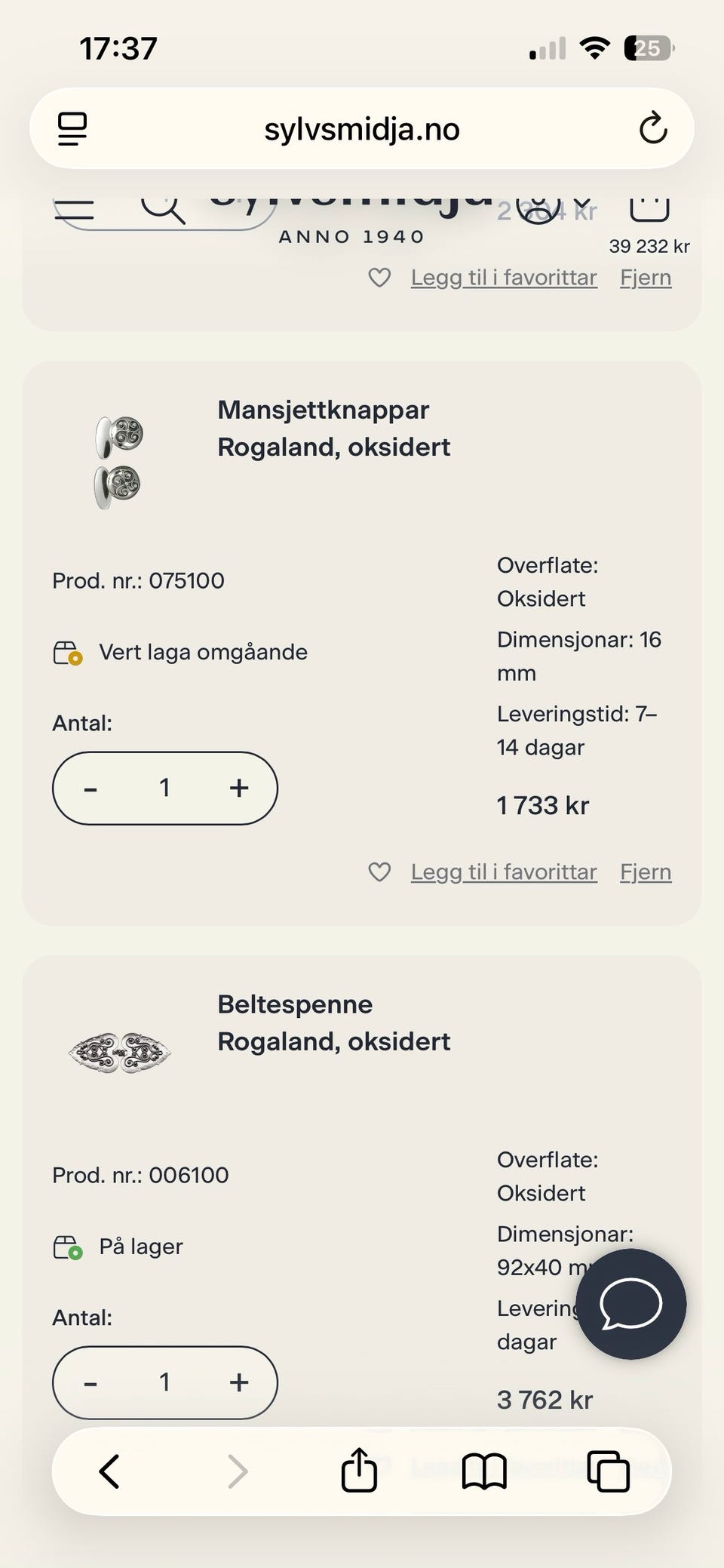Click the top Fjern link
The image size is (724, 1568).
pos(646,277)
